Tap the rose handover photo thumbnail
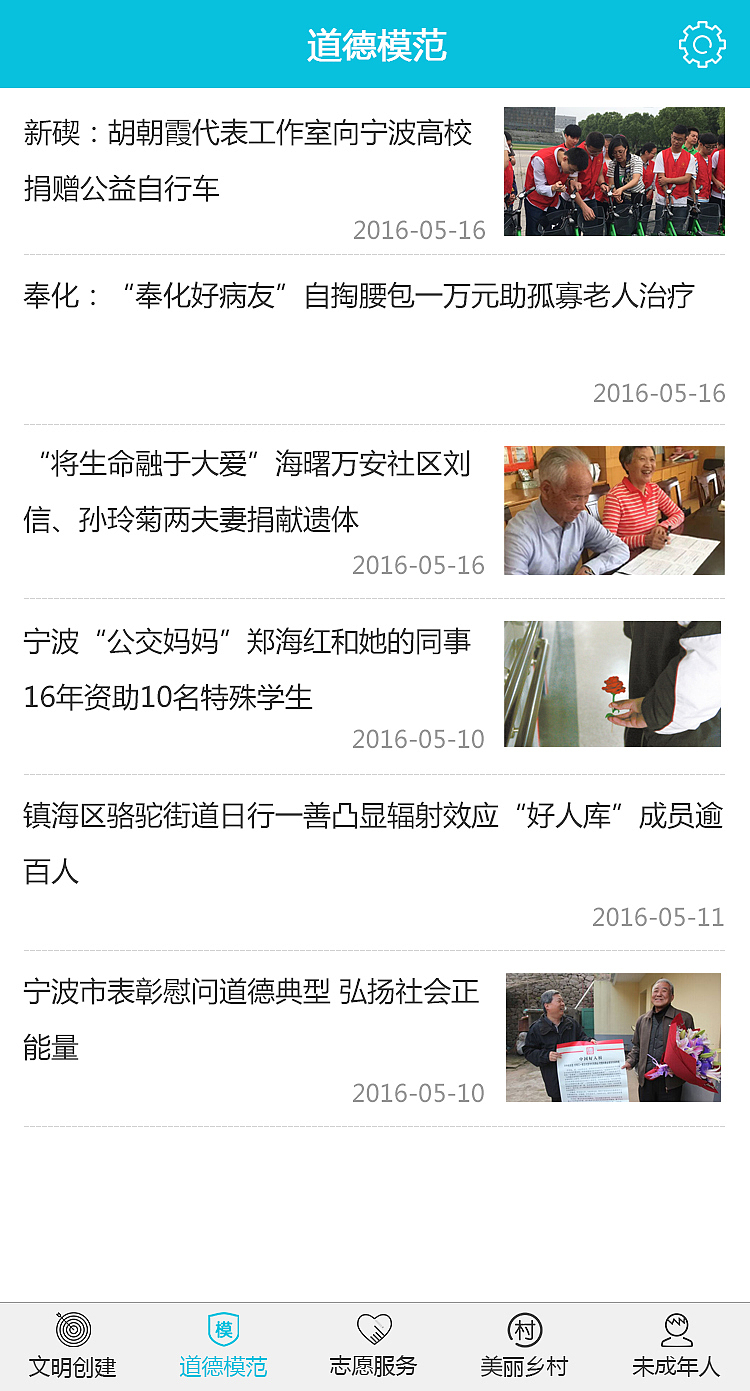The image size is (750, 1391). pos(613,683)
